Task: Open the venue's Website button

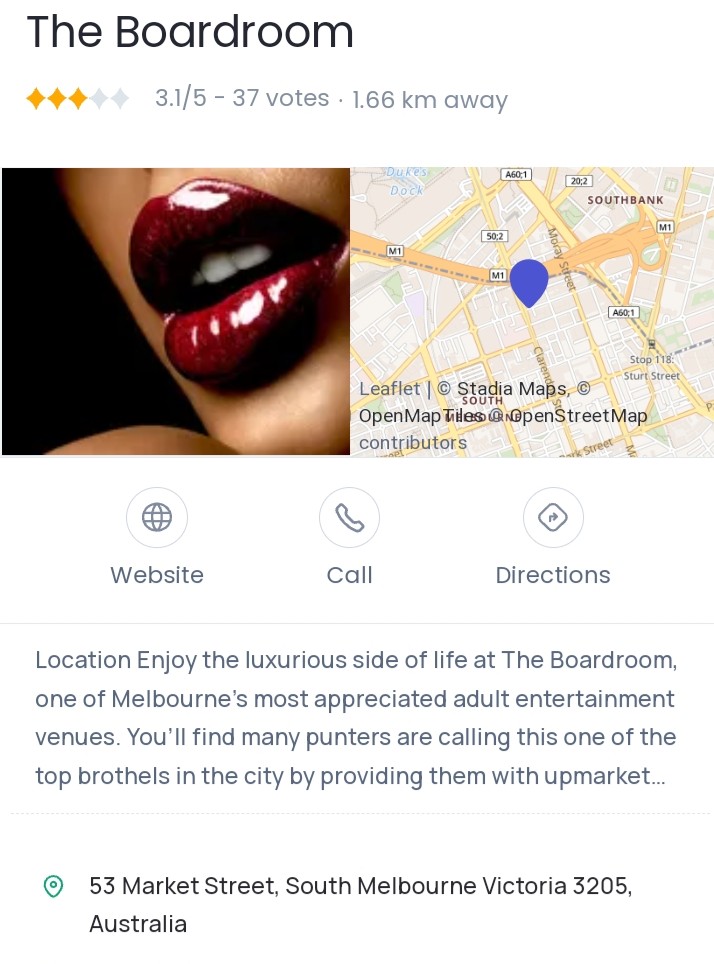Action: point(157,518)
